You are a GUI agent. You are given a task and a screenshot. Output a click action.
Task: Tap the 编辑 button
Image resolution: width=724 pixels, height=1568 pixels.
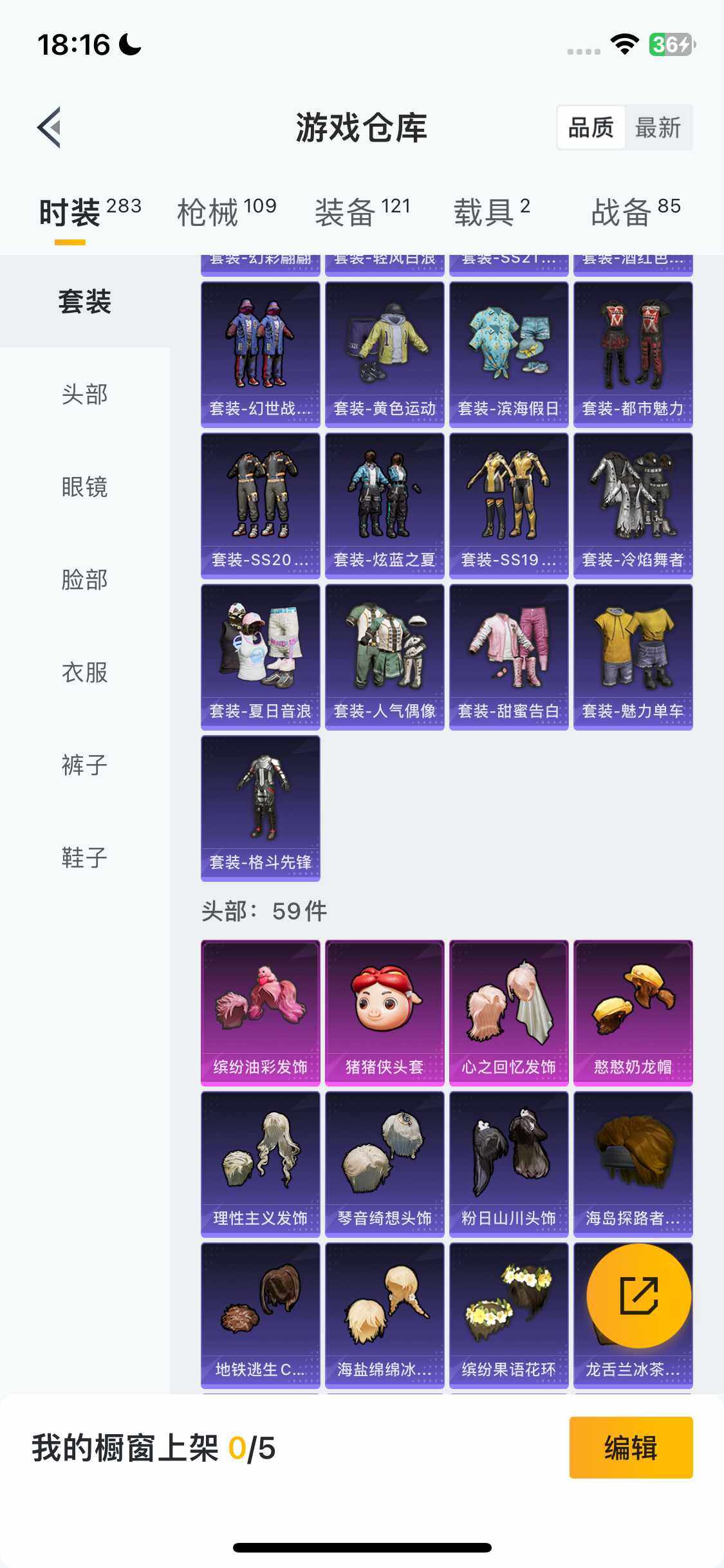(631, 1448)
